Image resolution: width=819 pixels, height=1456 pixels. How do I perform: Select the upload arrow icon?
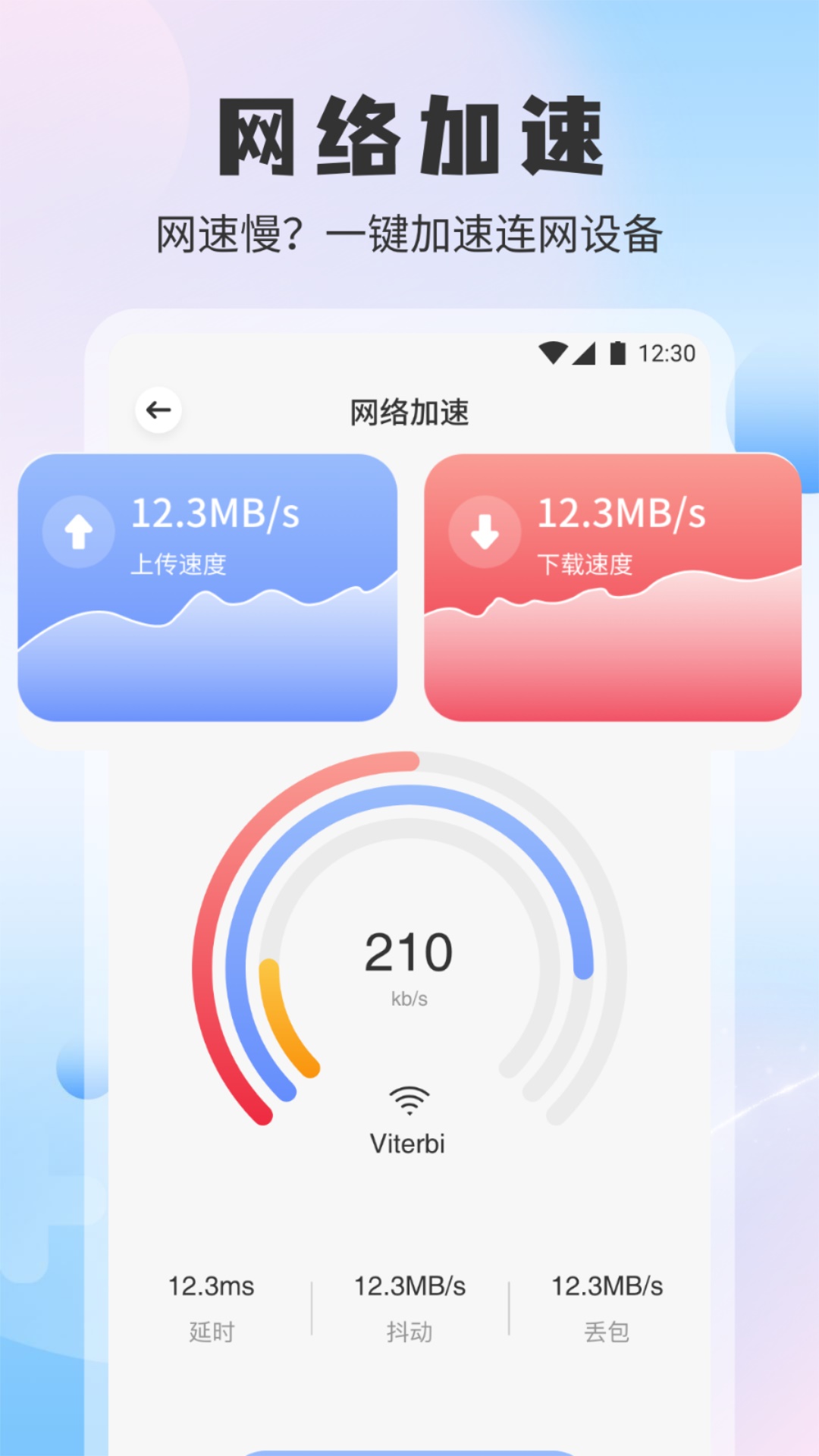[78, 531]
